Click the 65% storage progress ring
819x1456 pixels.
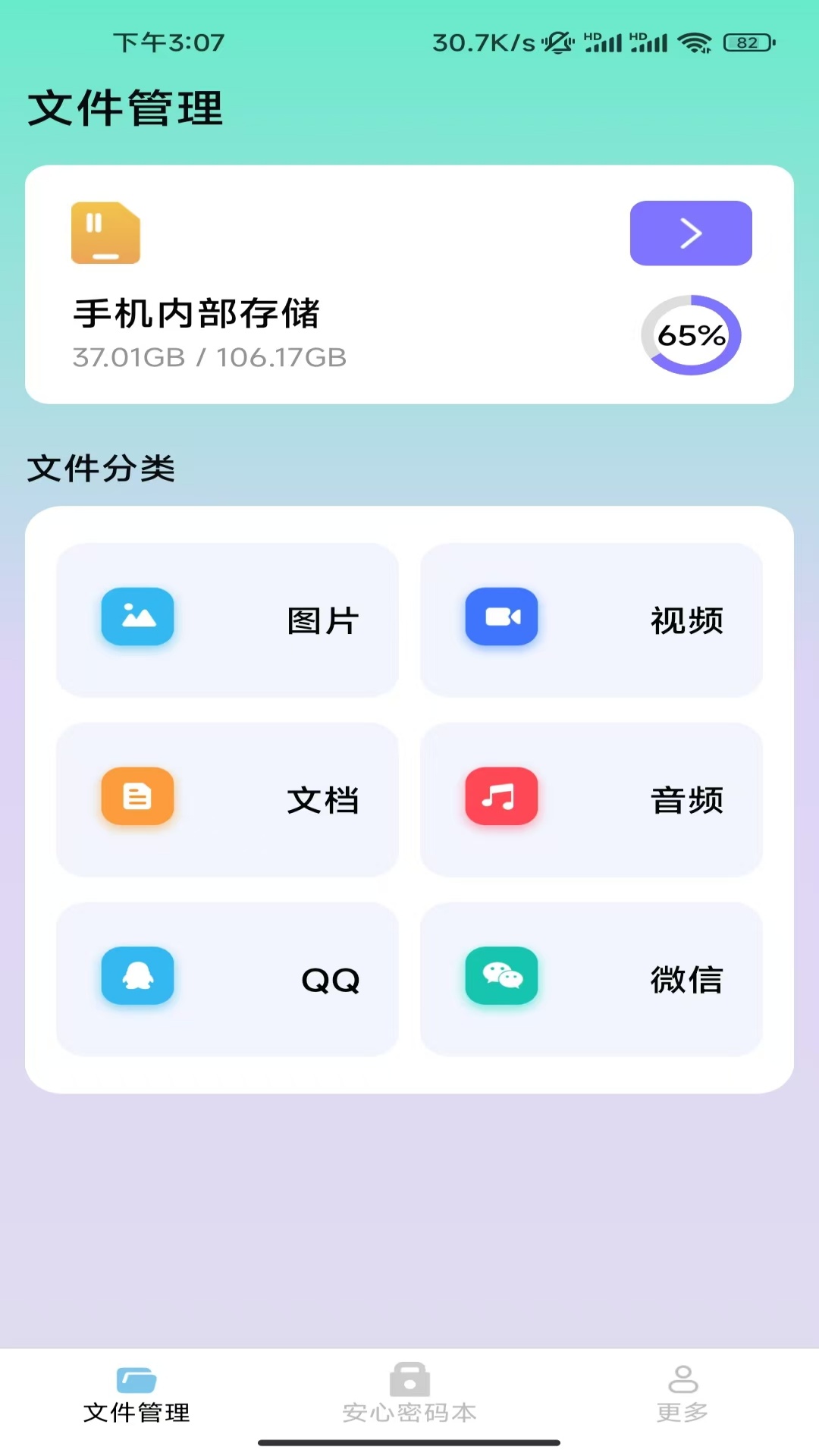coord(692,334)
